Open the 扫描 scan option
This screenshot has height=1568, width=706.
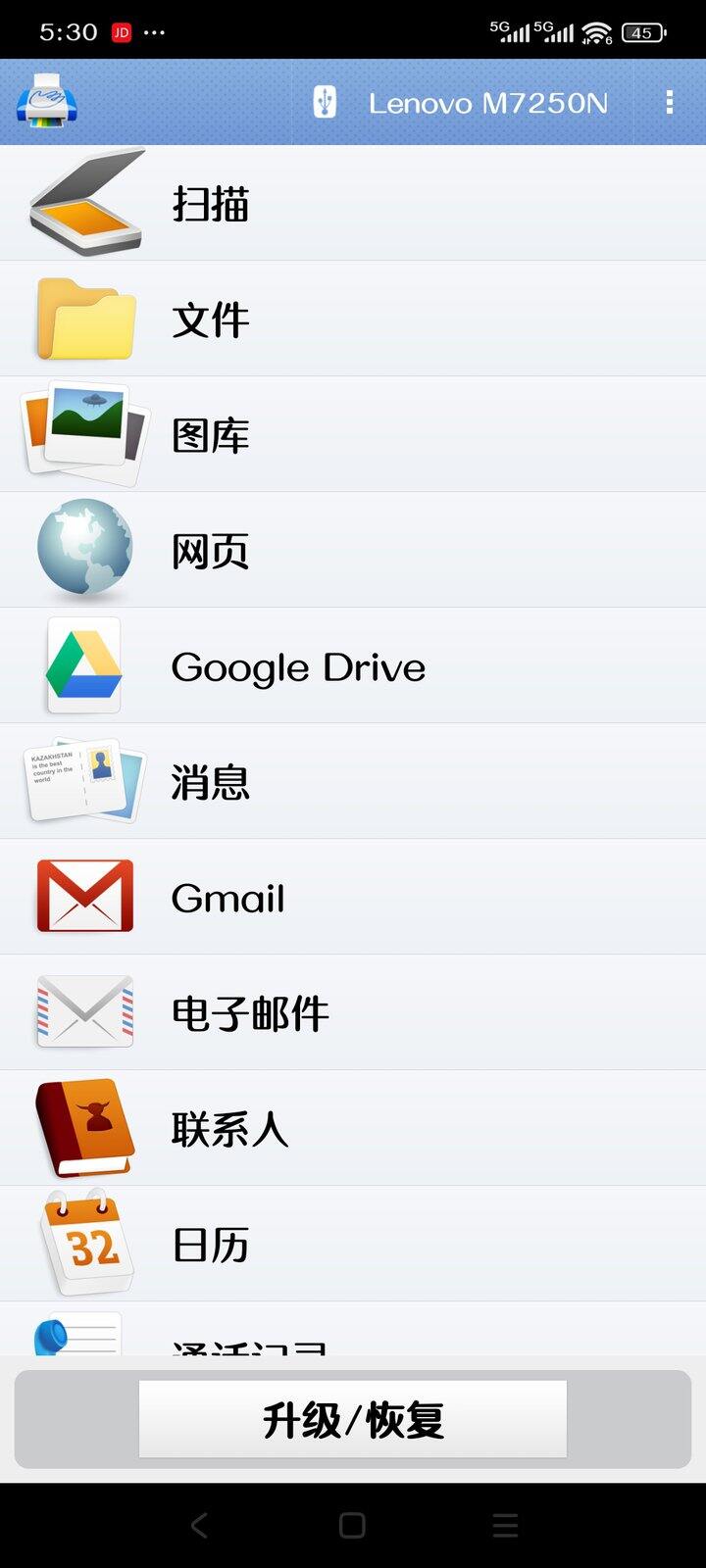coord(353,204)
